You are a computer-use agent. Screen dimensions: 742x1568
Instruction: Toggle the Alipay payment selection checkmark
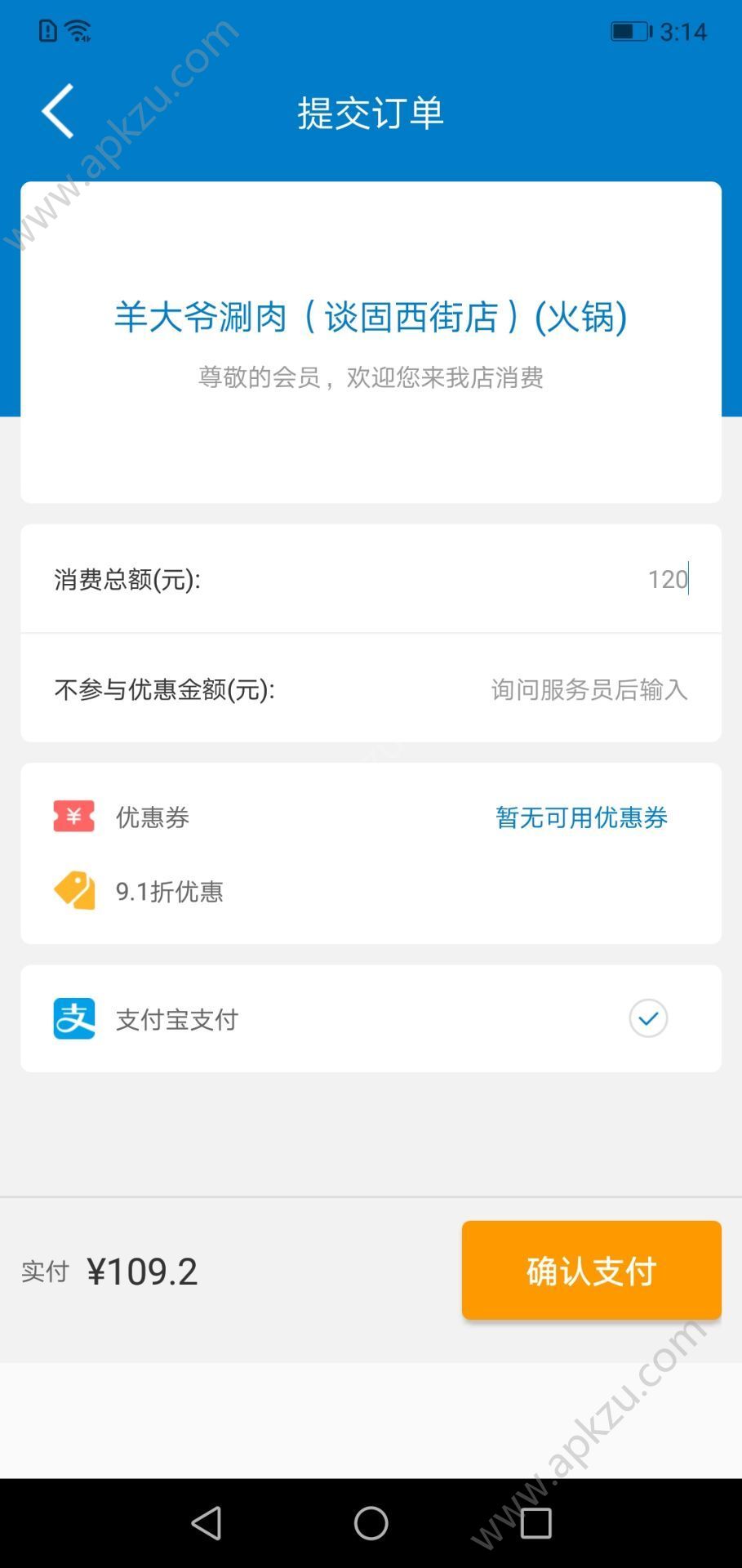coord(647,1018)
